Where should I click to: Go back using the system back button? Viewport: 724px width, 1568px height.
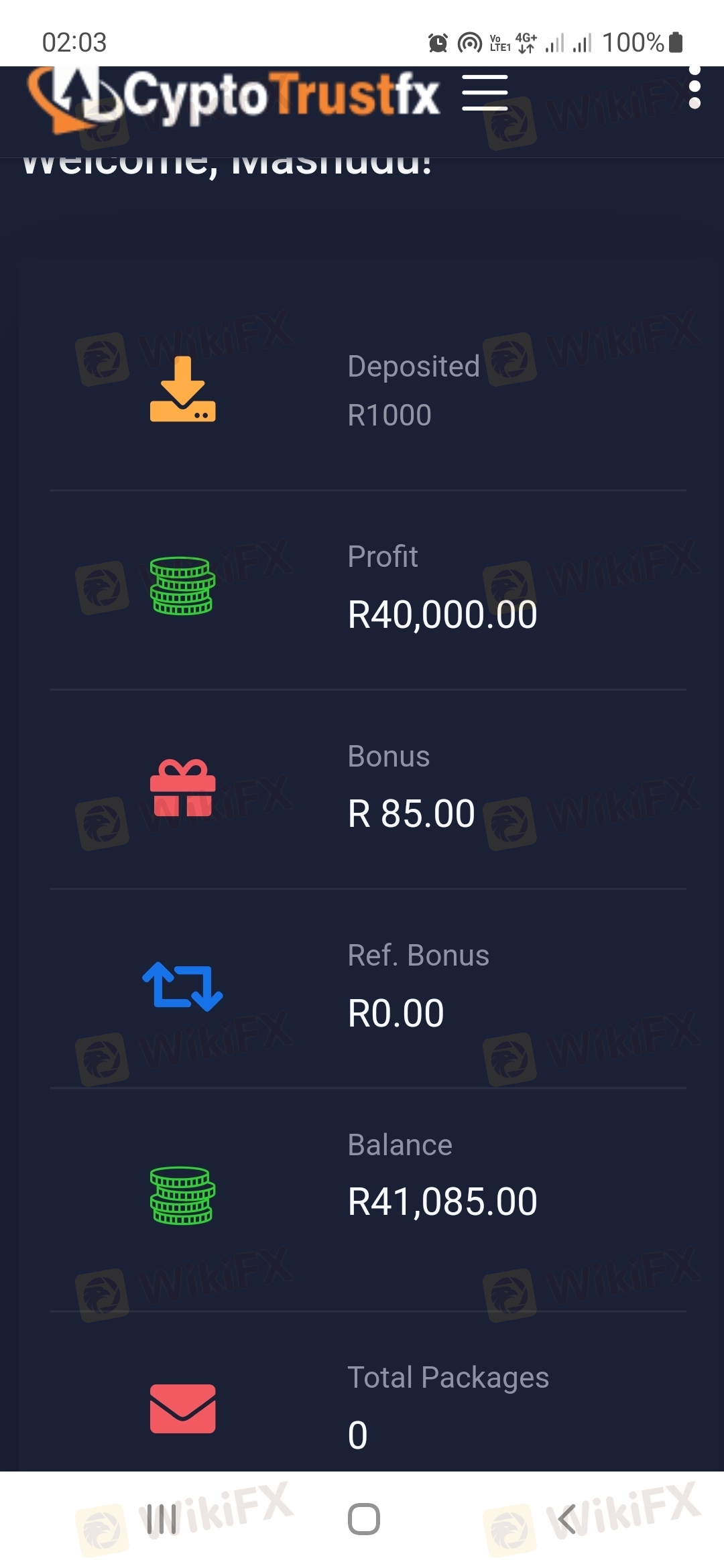pos(566,1518)
